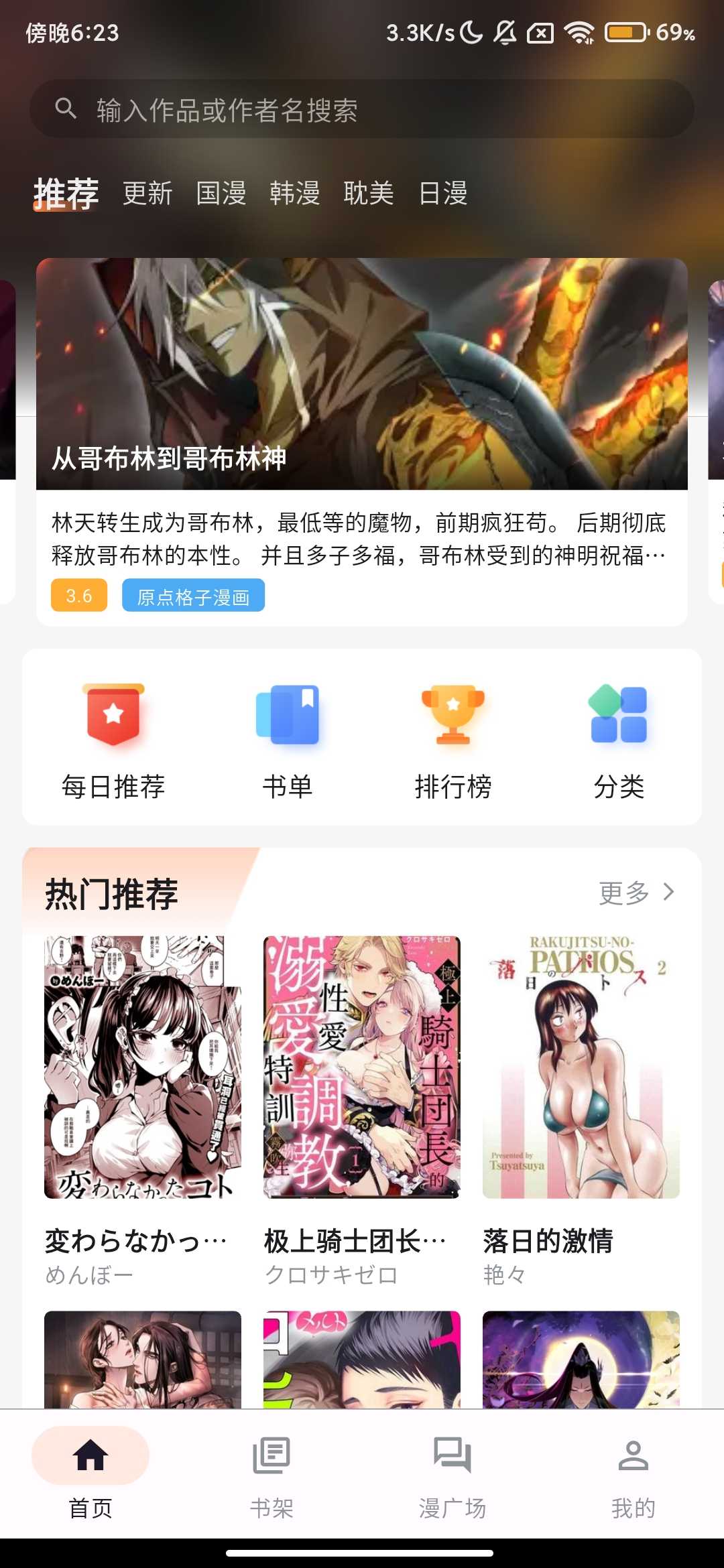Screen dimensions: 724x1568
Task: Switch to the 耽美 tab
Action: point(369,194)
